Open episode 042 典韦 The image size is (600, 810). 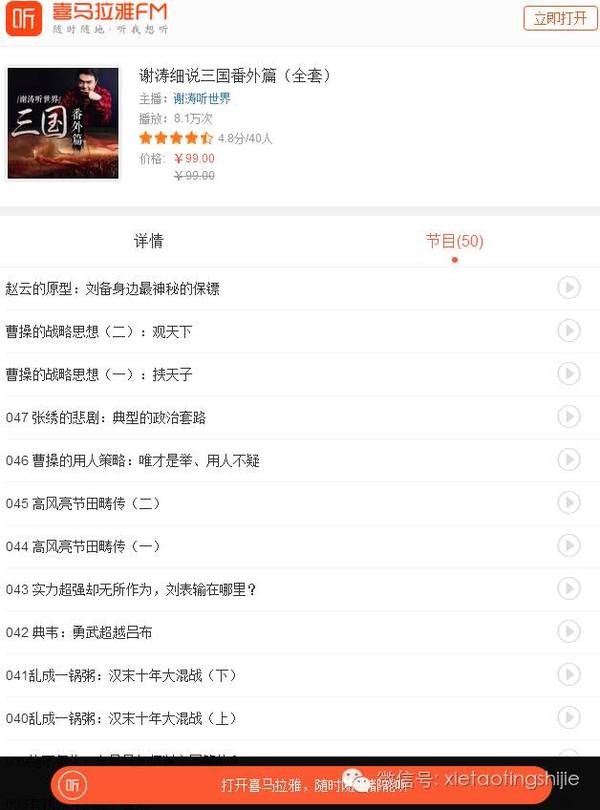78,632
